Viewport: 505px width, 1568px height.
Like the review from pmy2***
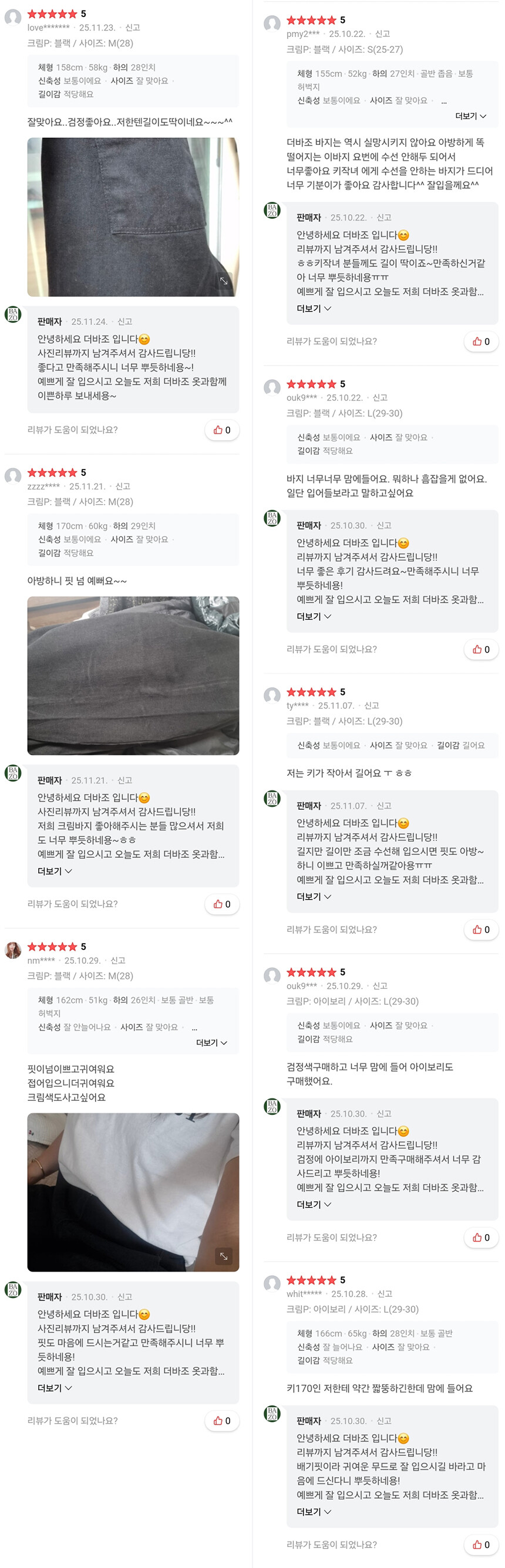pyautogui.click(x=482, y=342)
